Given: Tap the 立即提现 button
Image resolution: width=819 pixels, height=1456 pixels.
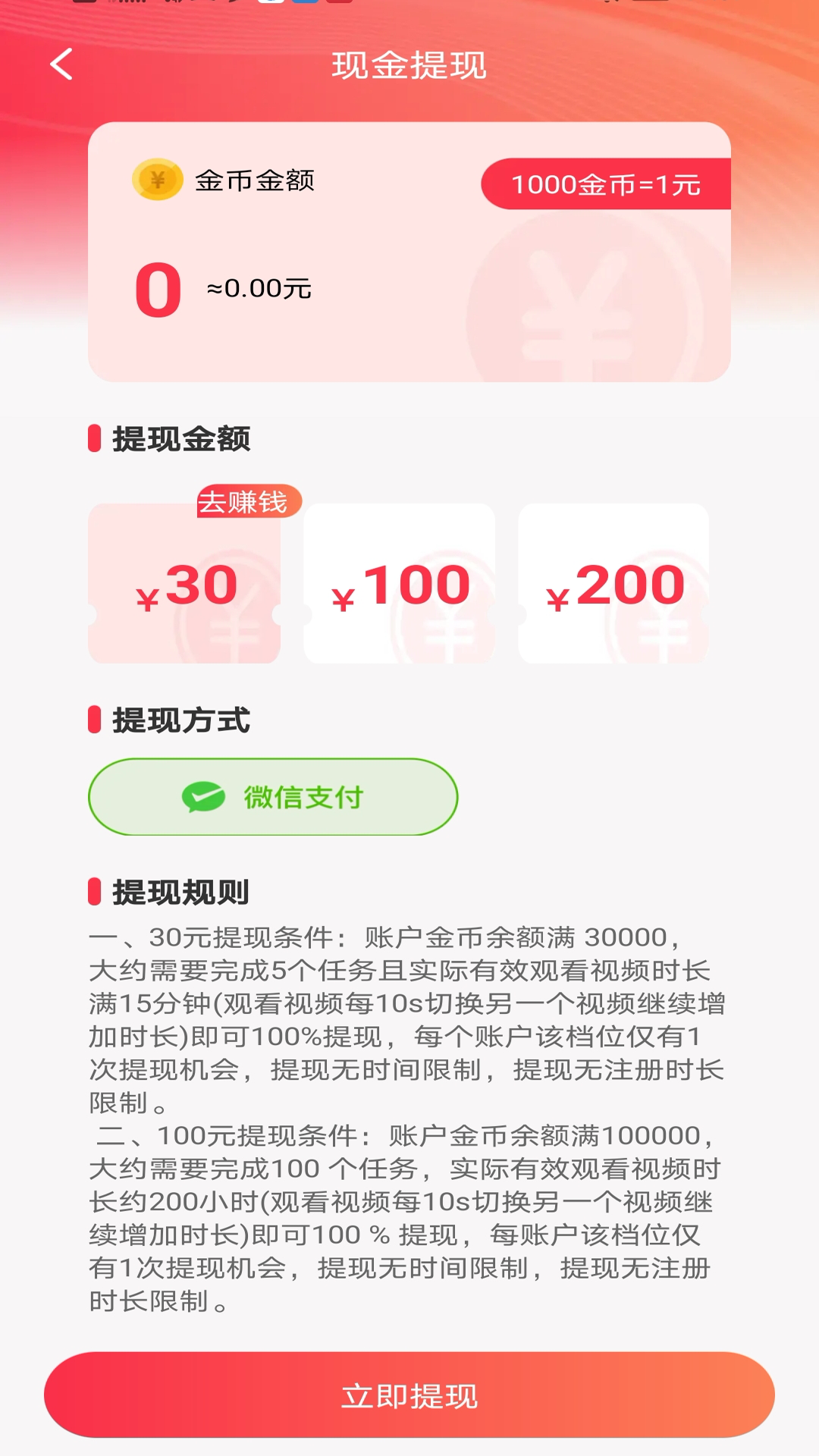Looking at the screenshot, I should point(409,1395).
